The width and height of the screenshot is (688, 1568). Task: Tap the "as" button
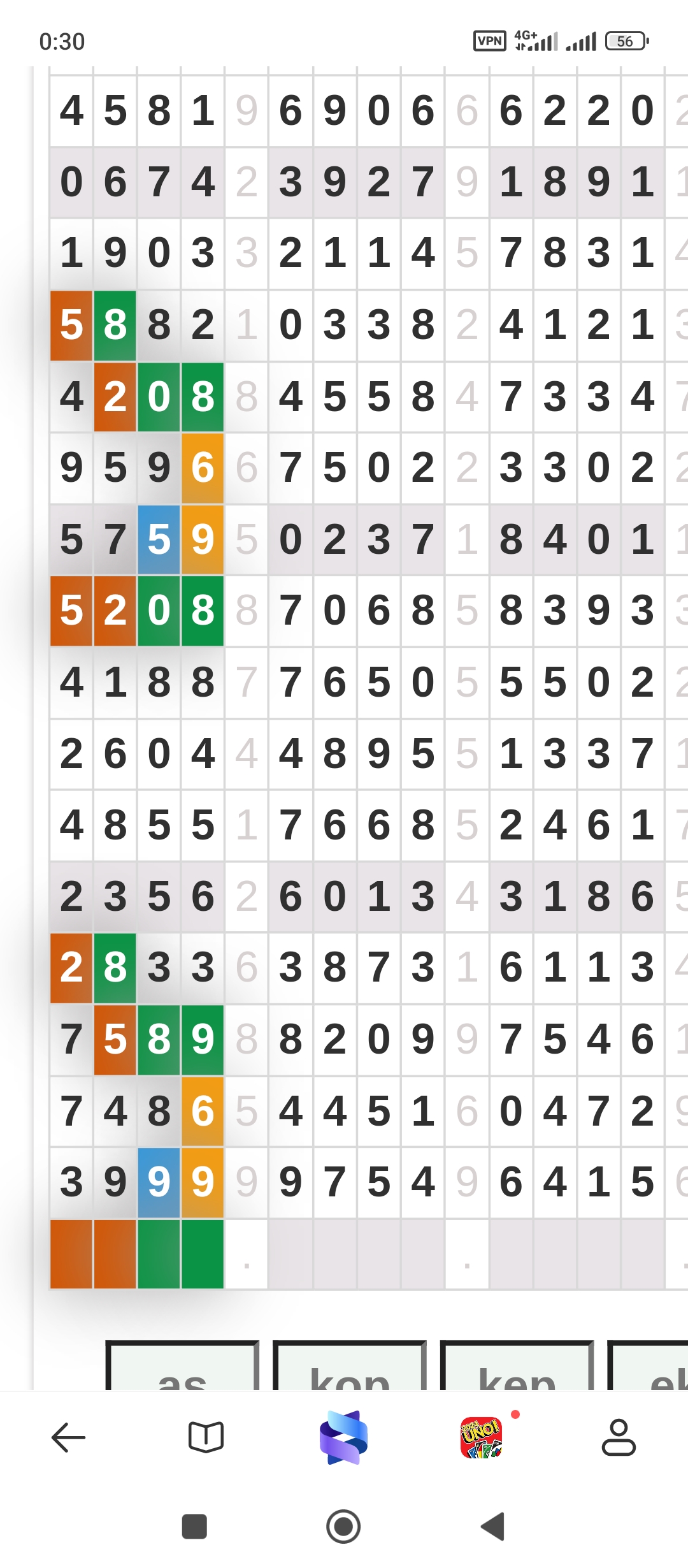pos(182,1367)
